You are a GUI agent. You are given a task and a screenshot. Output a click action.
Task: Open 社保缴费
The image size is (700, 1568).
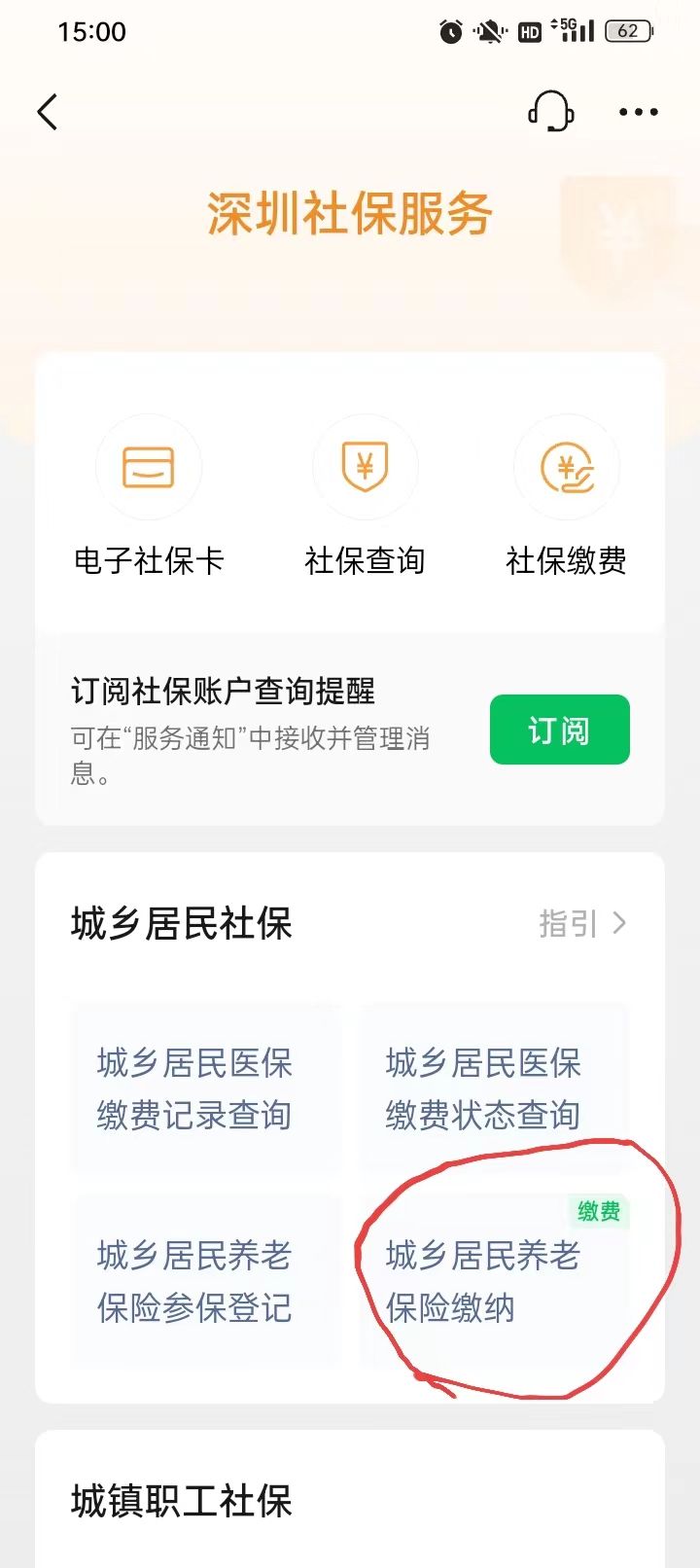[566, 497]
